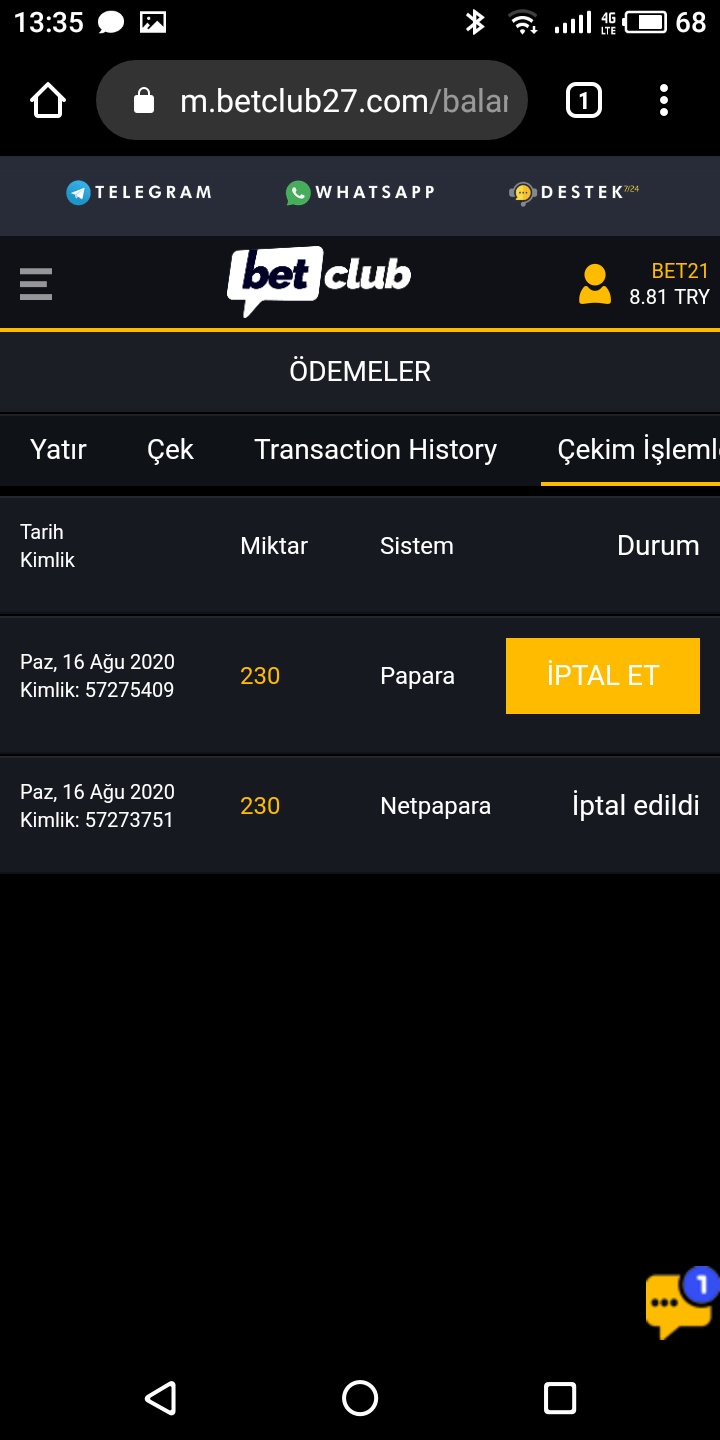This screenshot has width=720, height=1440.
Task: Cancel the Papara withdrawal with İPTAL ET
Action: click(x=603, y=676)
